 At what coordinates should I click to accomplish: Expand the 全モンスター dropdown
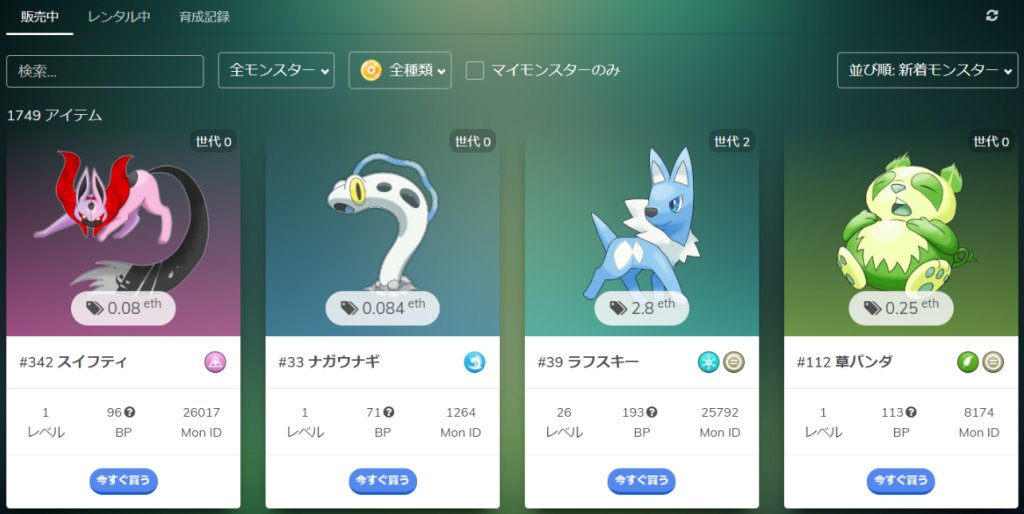click(x=276, y=71)
